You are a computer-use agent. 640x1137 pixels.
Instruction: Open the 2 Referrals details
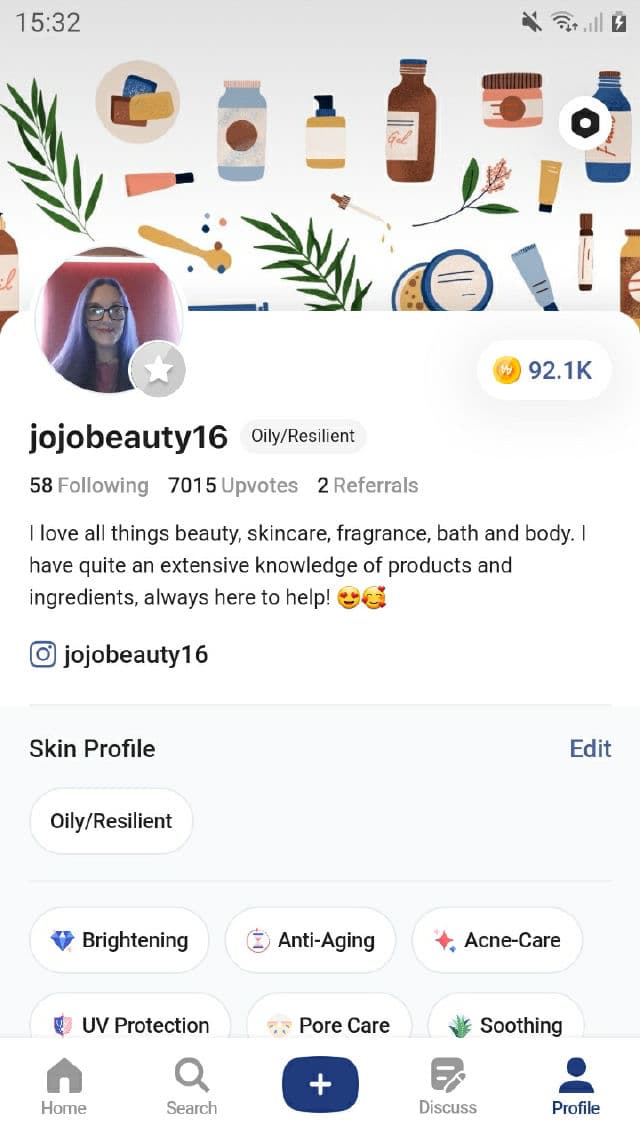pyautogui.click(x=367, y=486)
